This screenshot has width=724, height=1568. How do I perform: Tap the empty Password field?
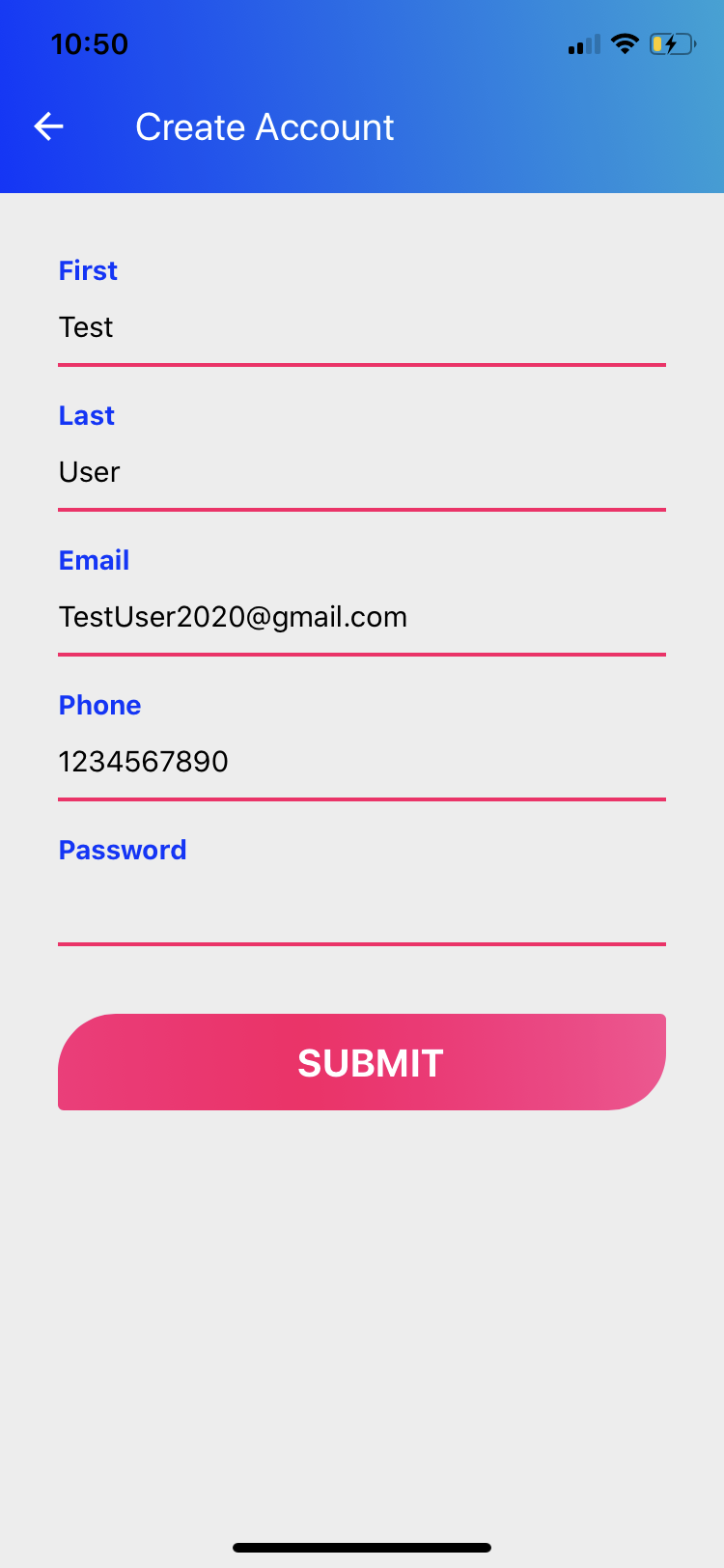coord(362,907)
